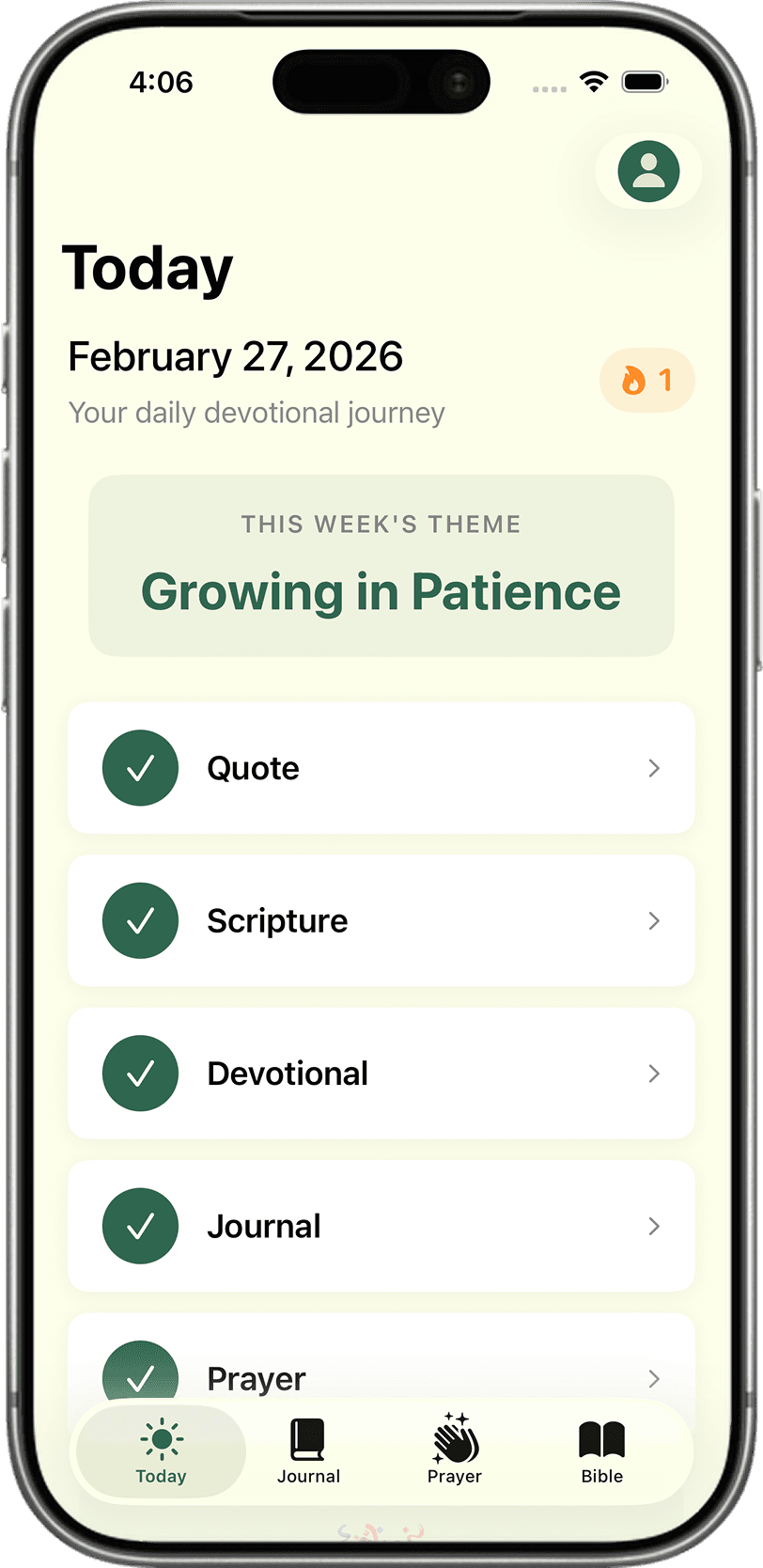
Task: Switch to the Bible tab
Action: click(602, 1450)
